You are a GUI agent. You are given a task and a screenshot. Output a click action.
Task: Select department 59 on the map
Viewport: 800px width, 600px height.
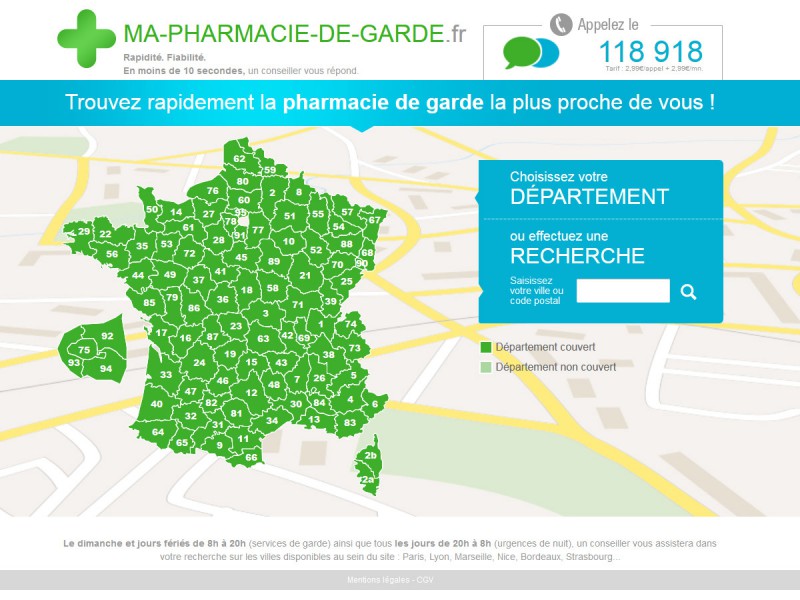(x=270, y=171)
